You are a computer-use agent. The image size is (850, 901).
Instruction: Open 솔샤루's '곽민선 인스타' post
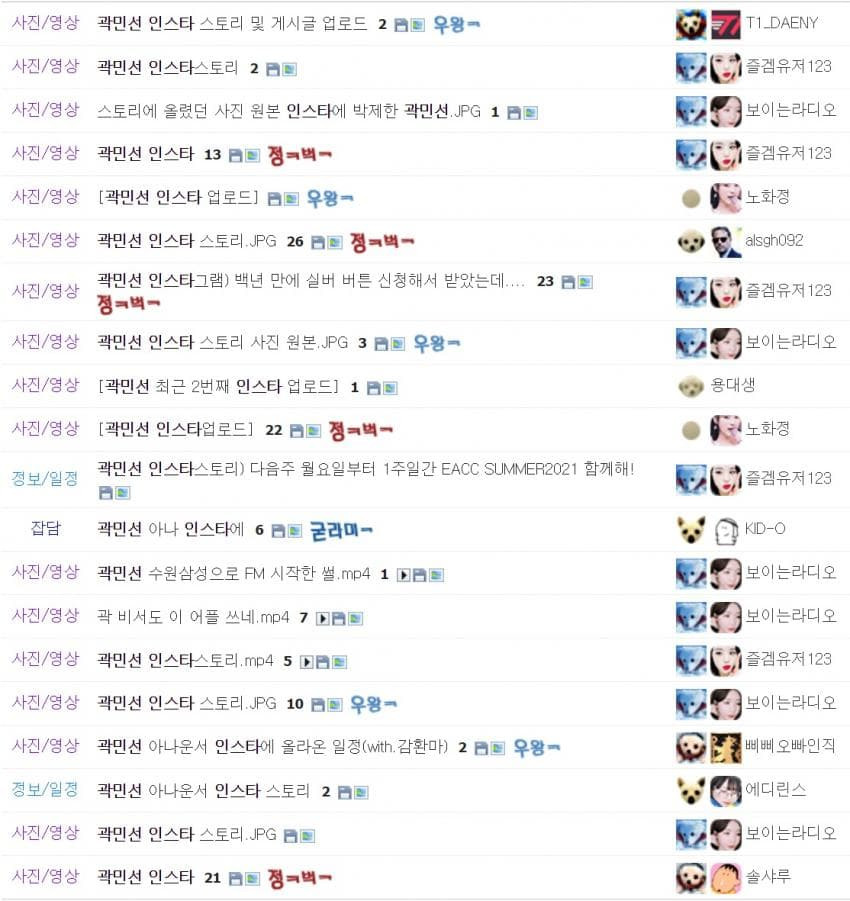coord(145,877)
